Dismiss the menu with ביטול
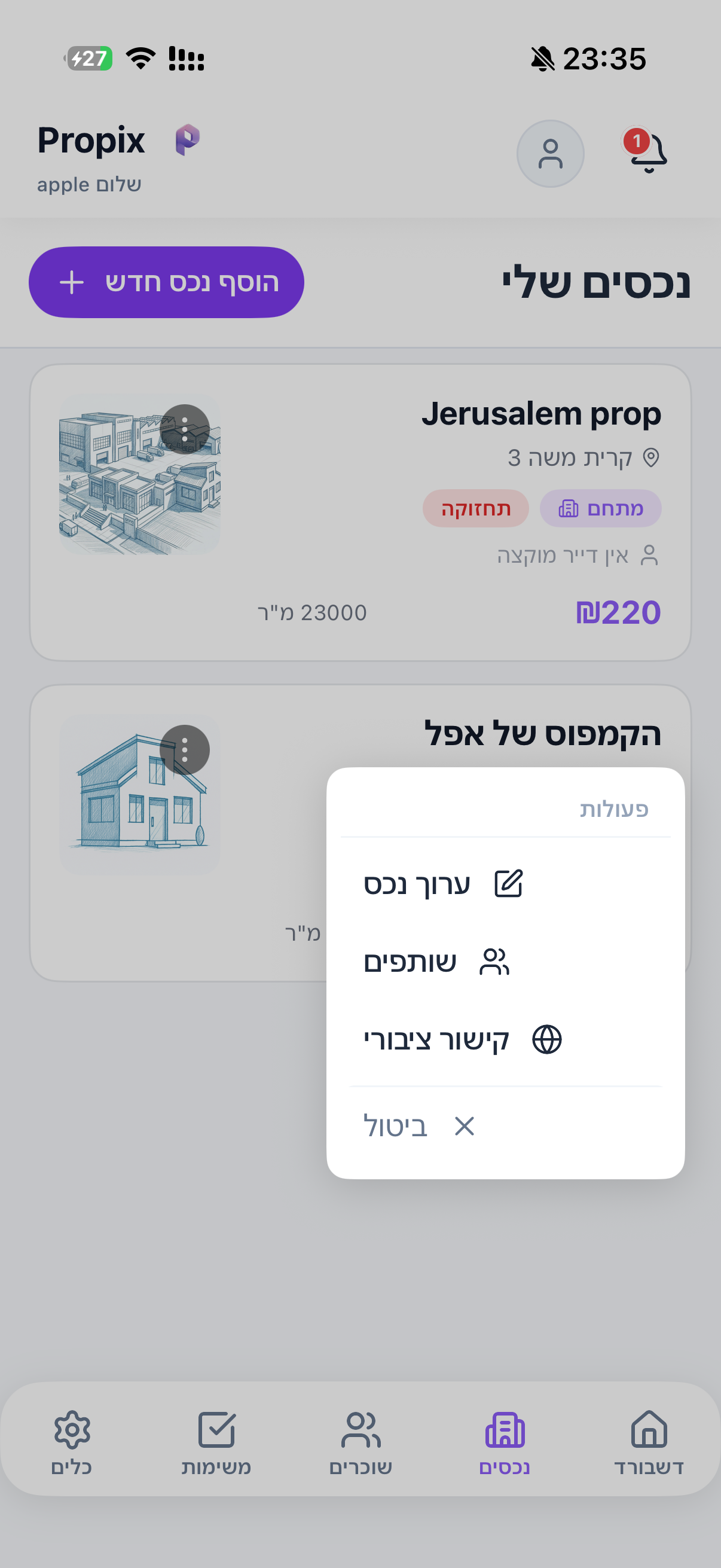The width and height of the screenshot is (721, 1568). (x=420, y=1126)
